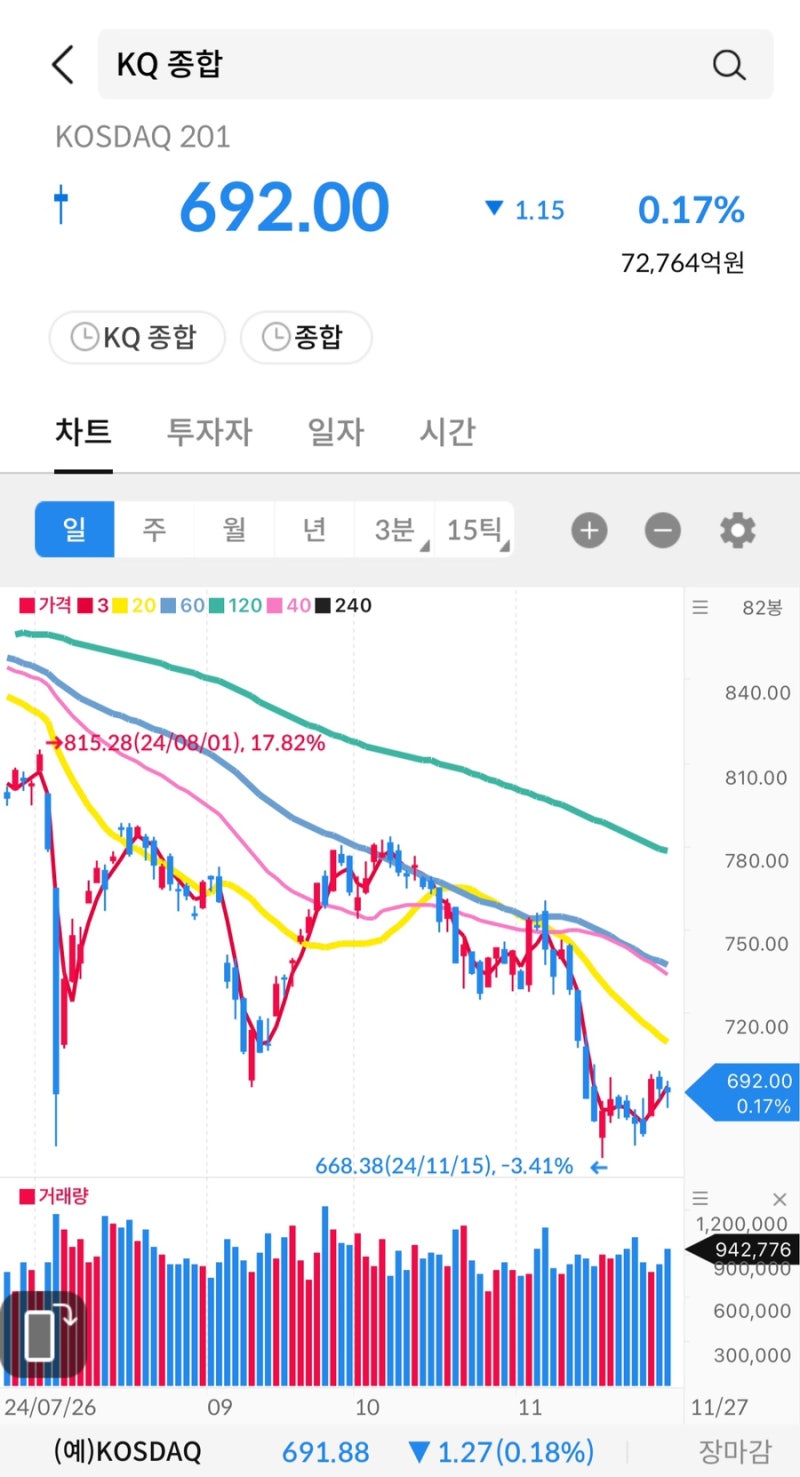800x1477 pixels.
Task: Tap the back arrow to exit chart
Action: tap(62, 63)
